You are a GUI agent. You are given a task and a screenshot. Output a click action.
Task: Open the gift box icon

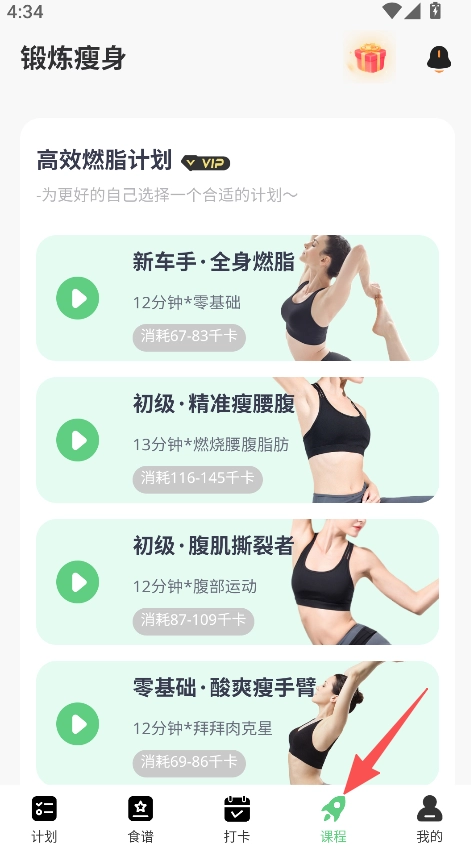(370, 58)
